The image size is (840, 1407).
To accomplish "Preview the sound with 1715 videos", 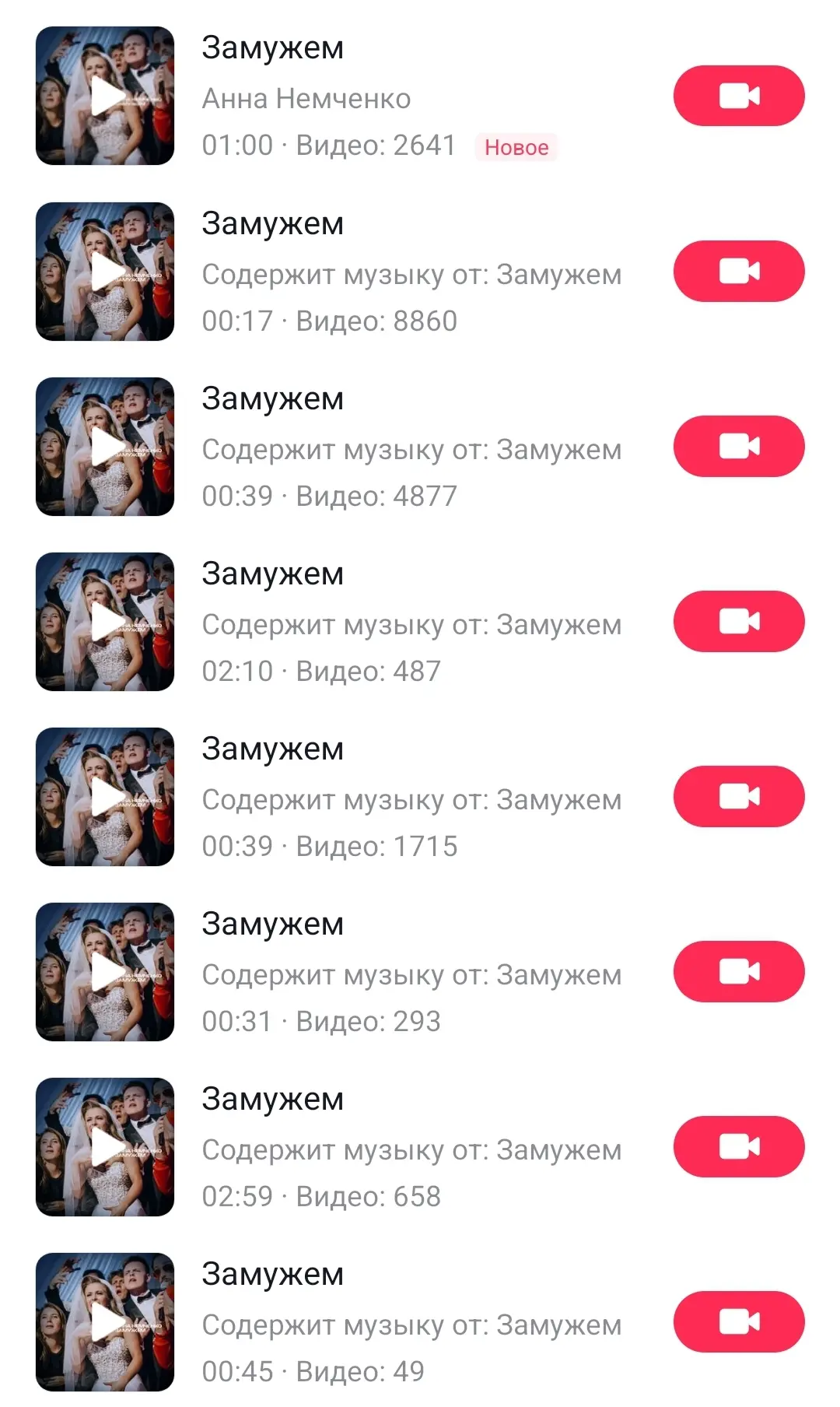I will (x=105, y=797).
